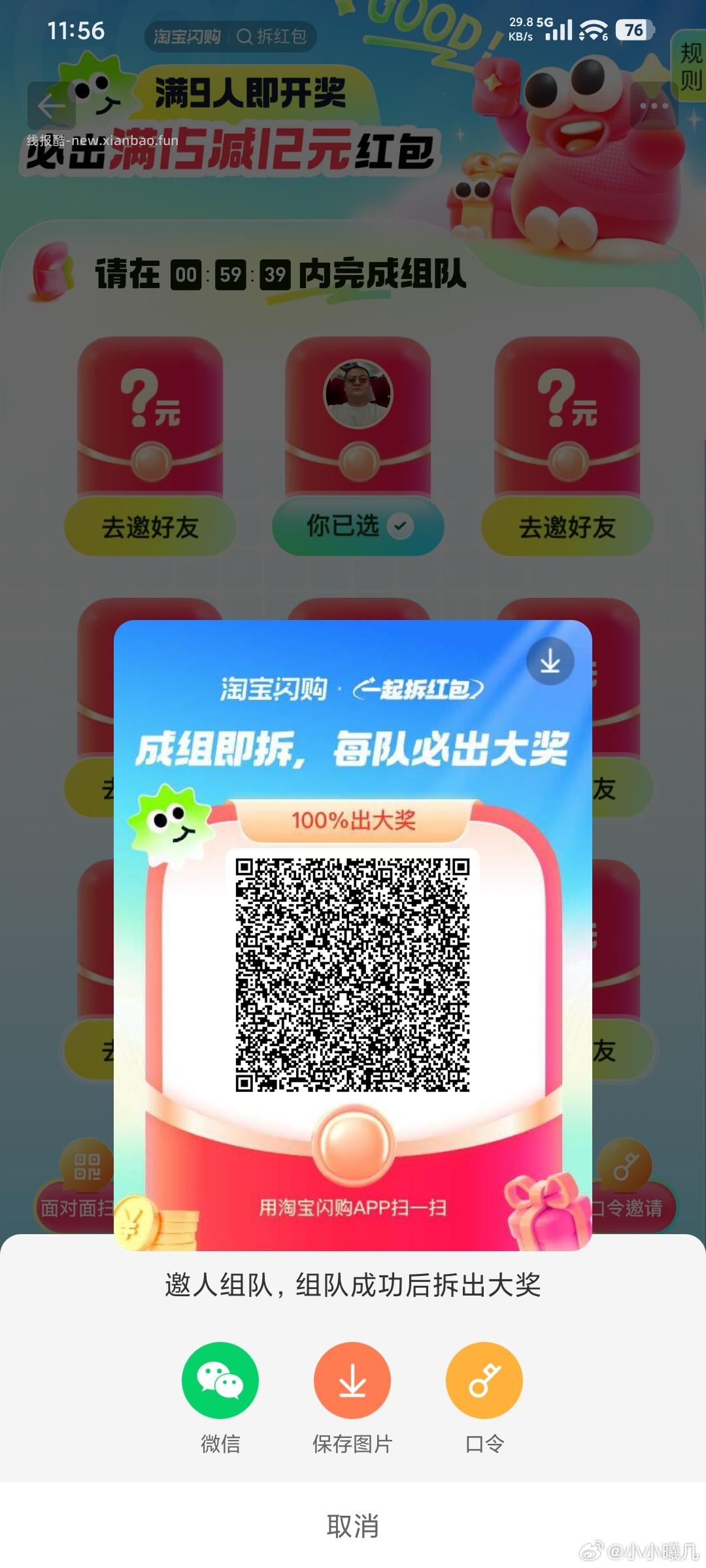Share the red packet via WeChat
The height and width of the screenshot is (1568, 706).
pos(220,1380)
